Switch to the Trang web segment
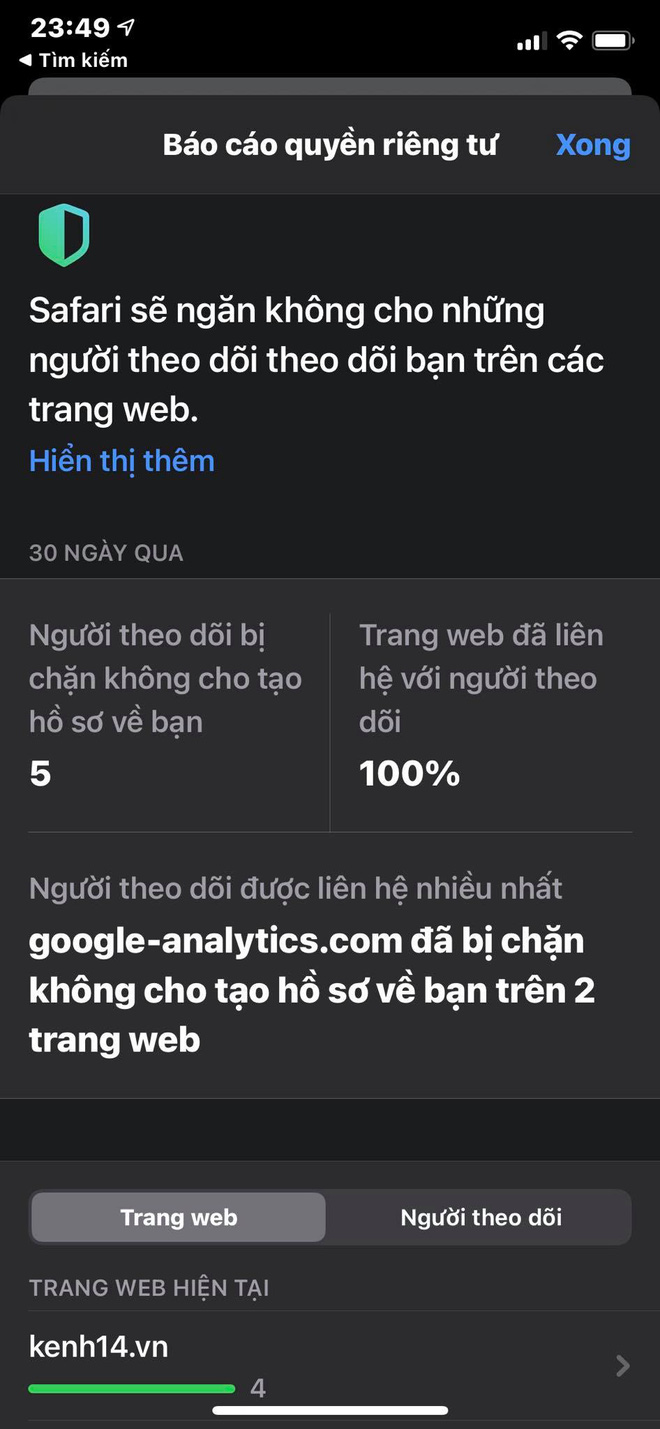 (x=179, y=1217)
